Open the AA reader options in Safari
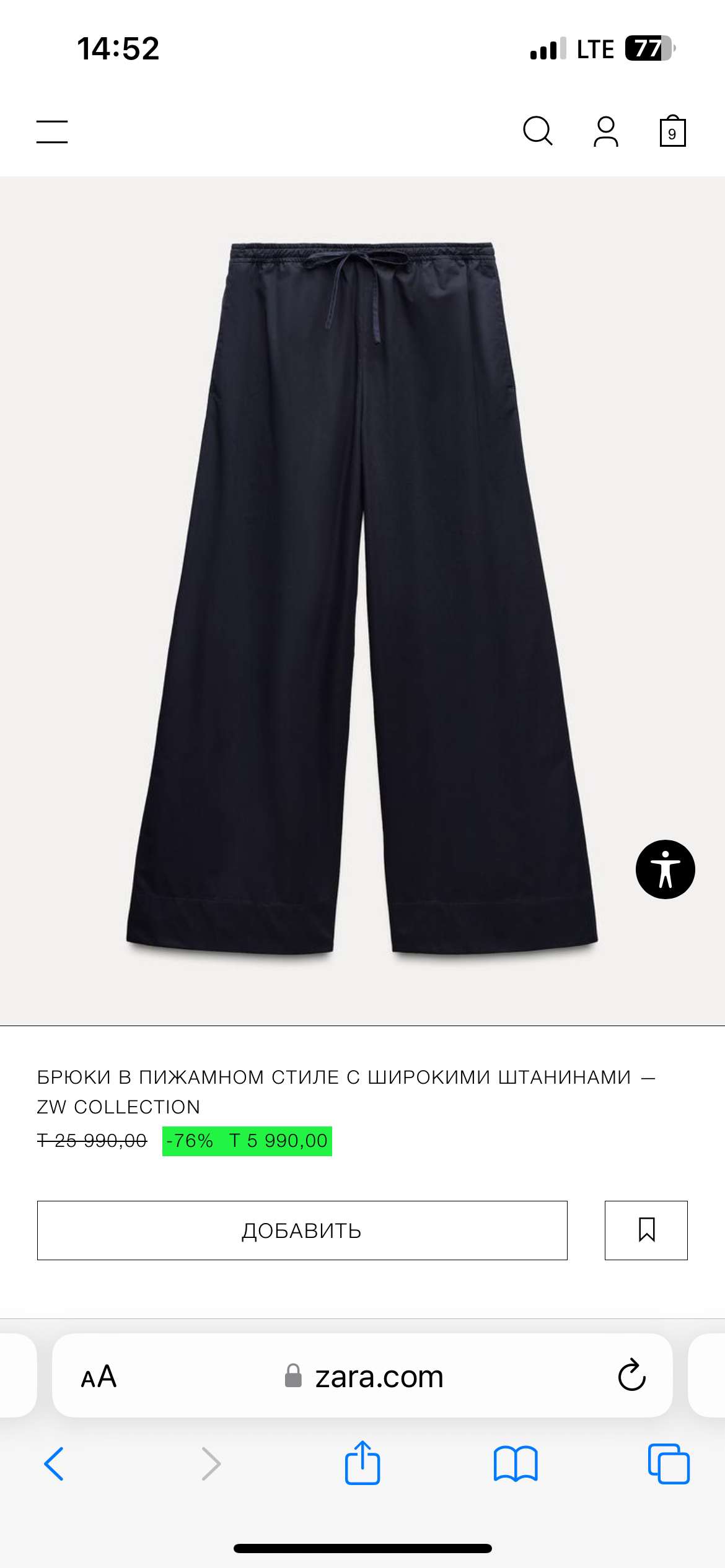Viewport: 725px width, 1568px height. tap(99, 1377)
